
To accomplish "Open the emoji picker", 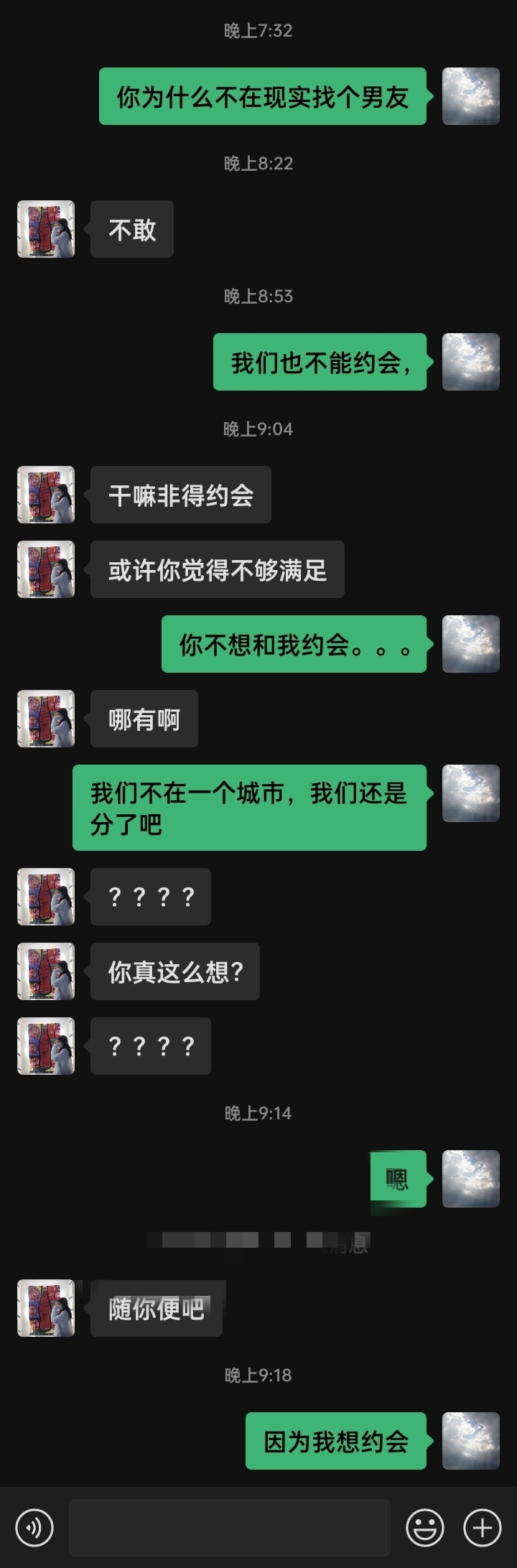I will [425, 1527].
